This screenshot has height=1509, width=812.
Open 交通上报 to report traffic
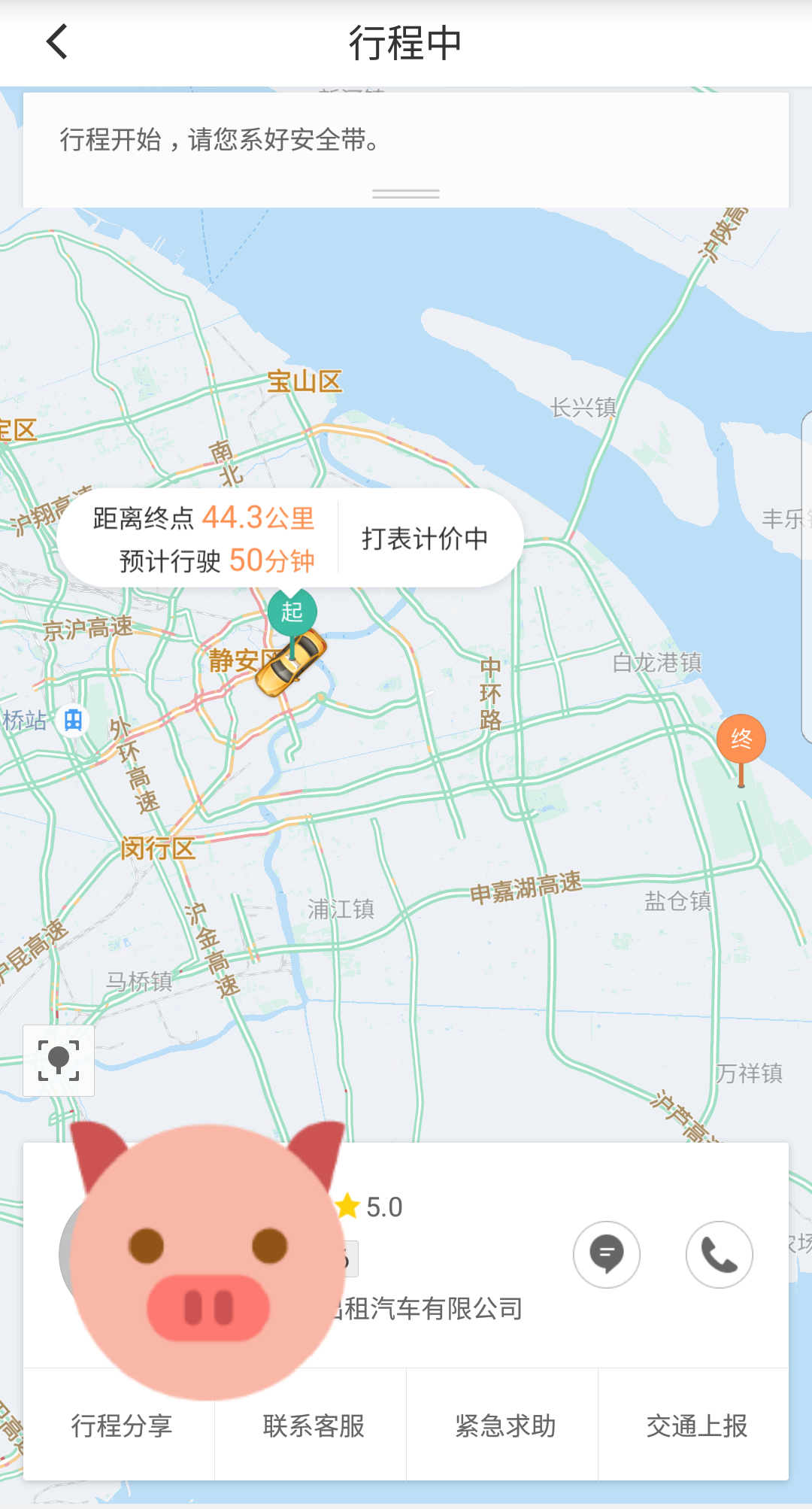pyautogui.click(x=696, y=1426)
